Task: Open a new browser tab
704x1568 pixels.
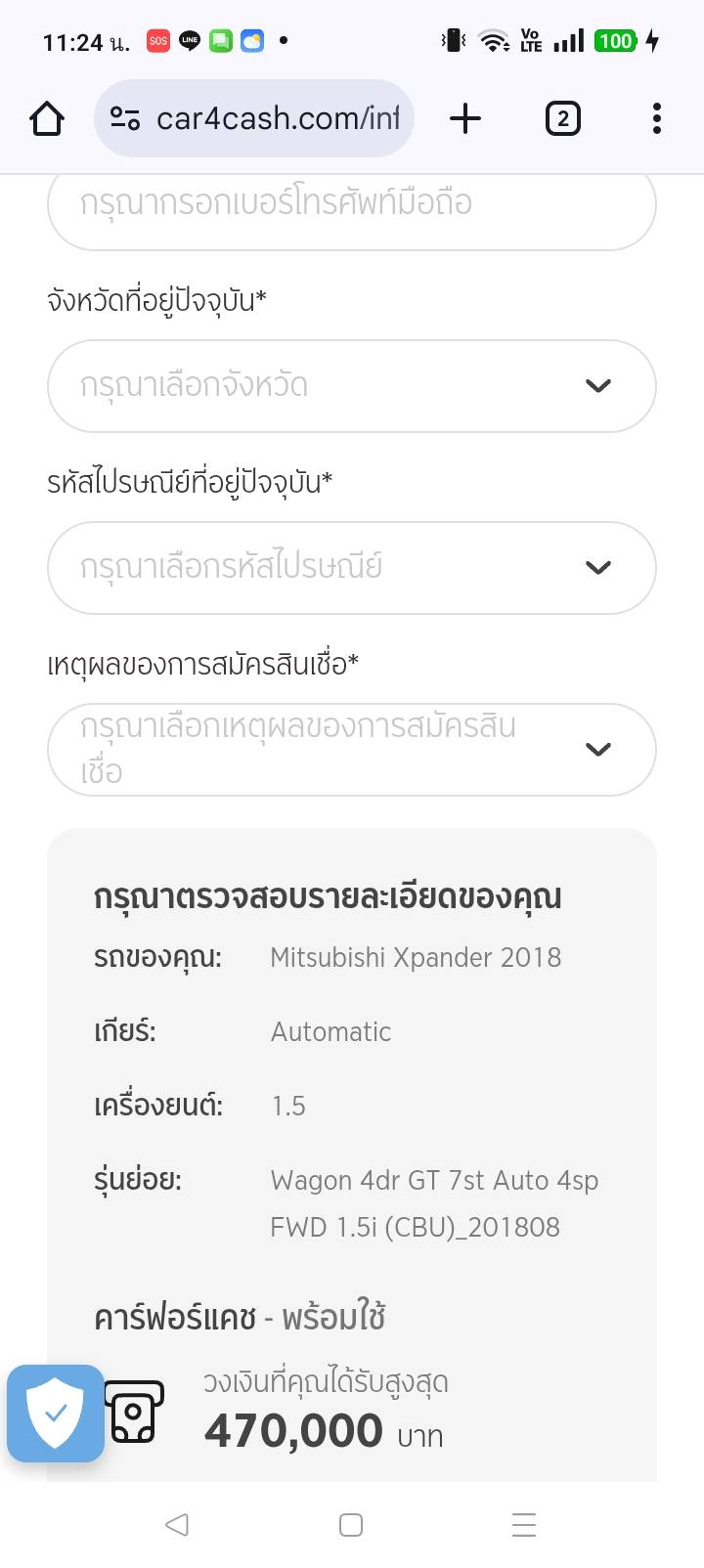Action: 465,119
